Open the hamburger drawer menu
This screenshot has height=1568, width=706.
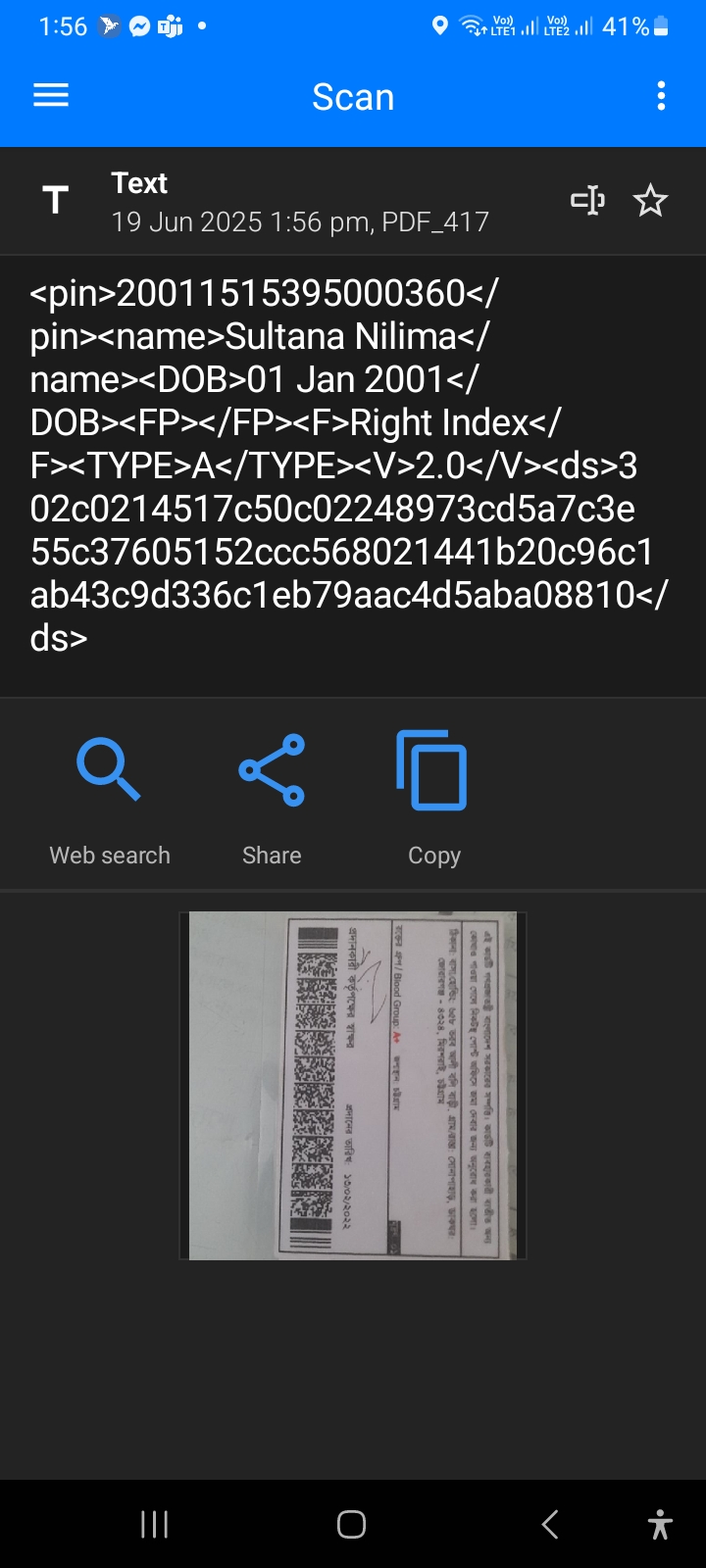click(x=51, y=96)
